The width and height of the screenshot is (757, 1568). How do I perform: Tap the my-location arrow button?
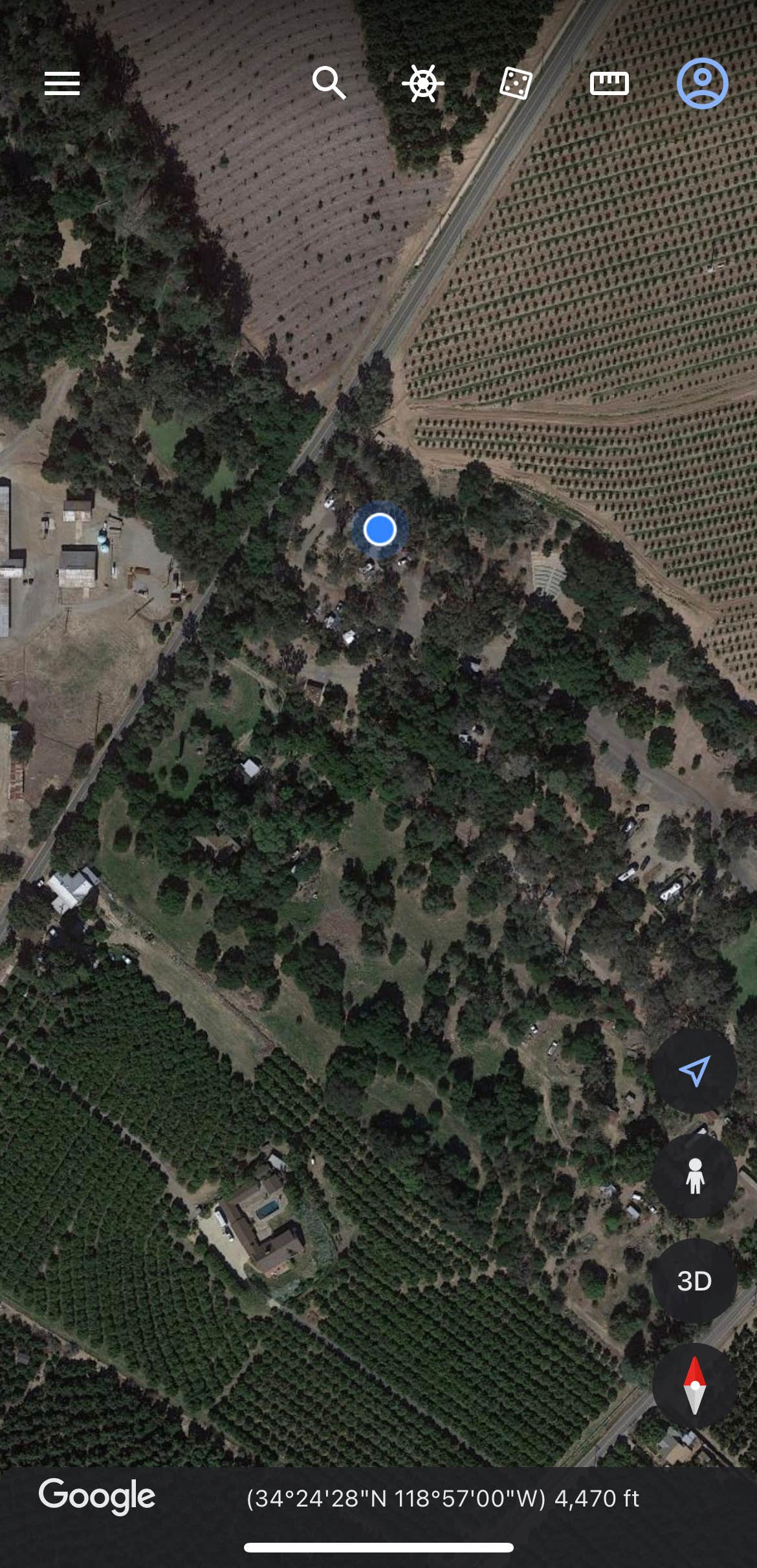click(x=694, y=1072)
